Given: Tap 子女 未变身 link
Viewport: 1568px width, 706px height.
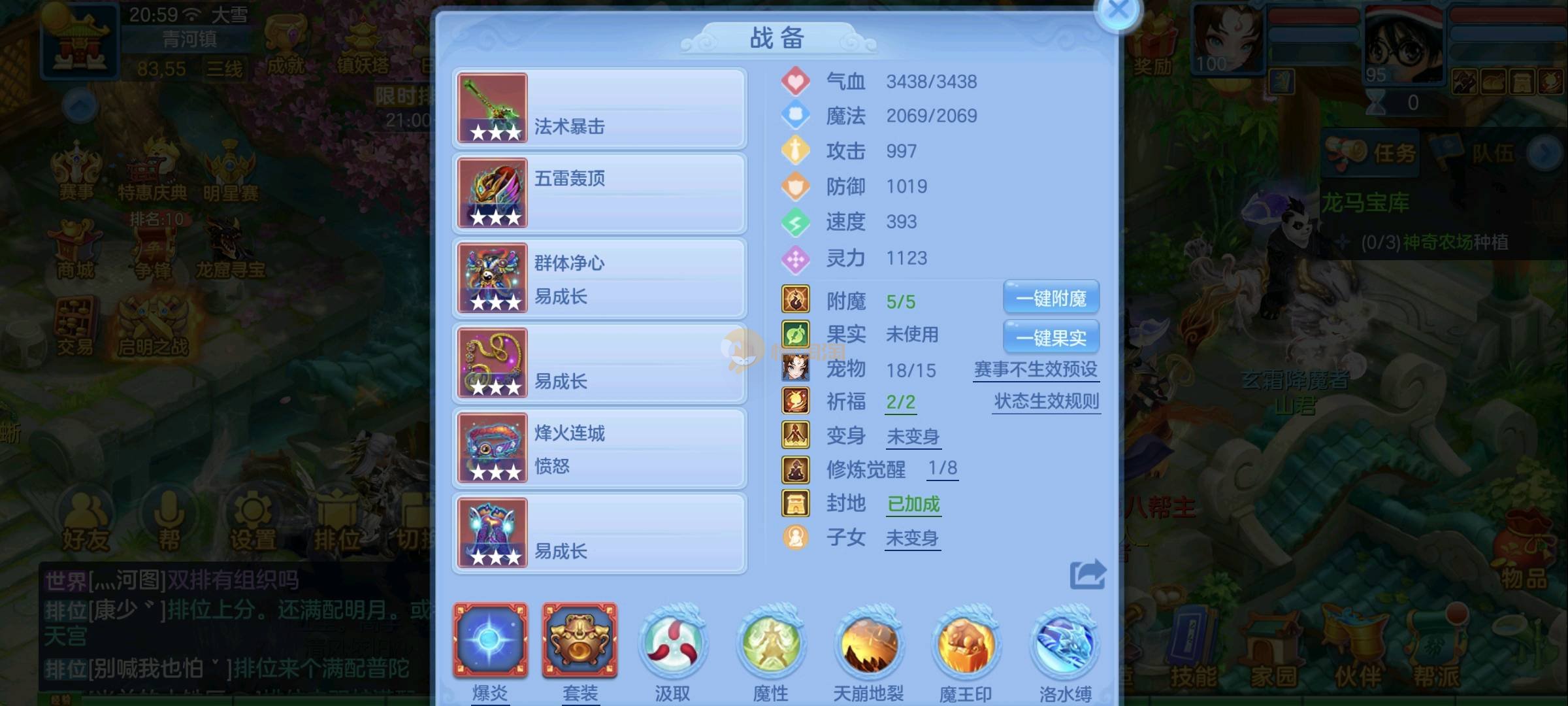Looking at the screenshot, I should (912, 538).
